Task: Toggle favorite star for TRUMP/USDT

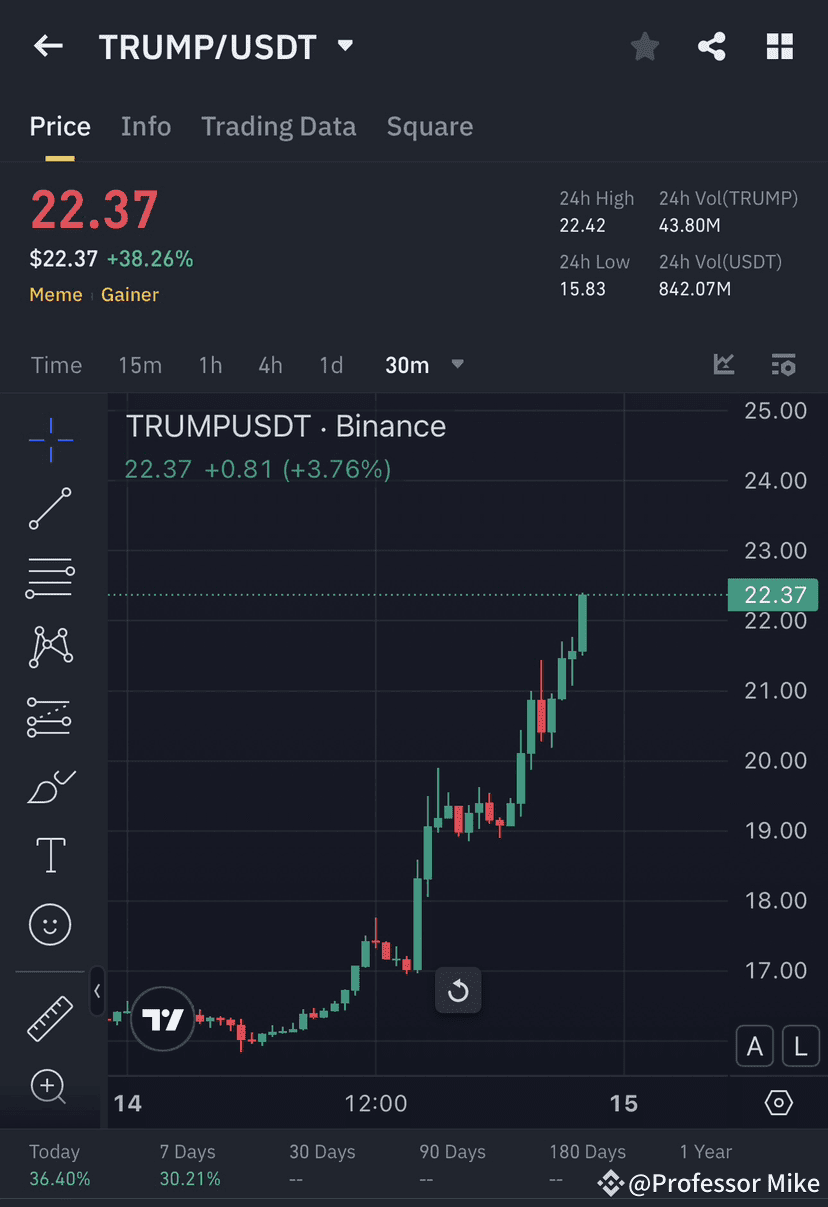Action: click(645, 46)
